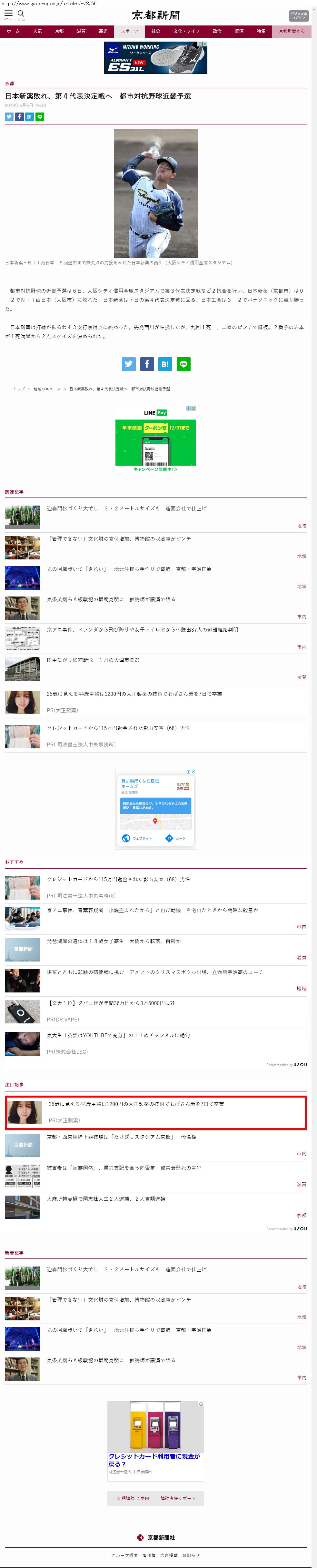Open 著作権 footer link
Image resolution: width=317 pixels, height=1568 pixels.
tap(149, 1555)
